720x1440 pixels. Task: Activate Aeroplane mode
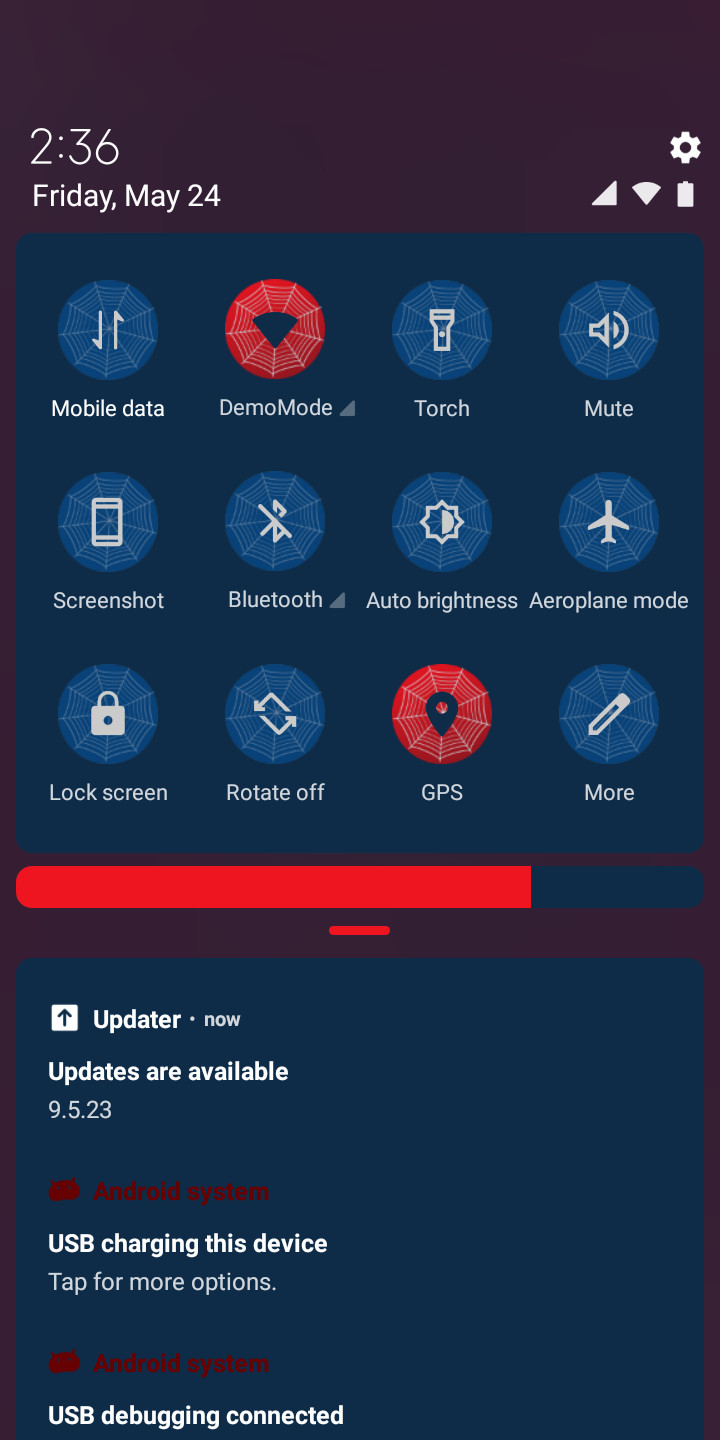click(x=609, y=521)
